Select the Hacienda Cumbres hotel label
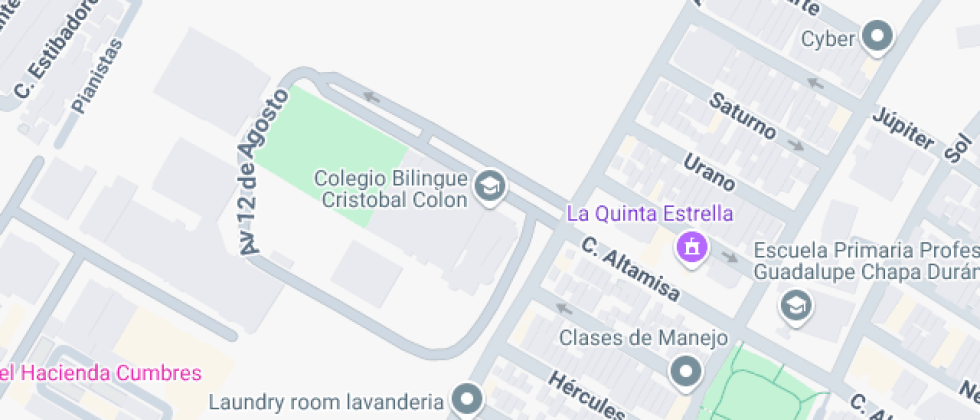The height and width of the screenshot is (420, 980). 101,374
